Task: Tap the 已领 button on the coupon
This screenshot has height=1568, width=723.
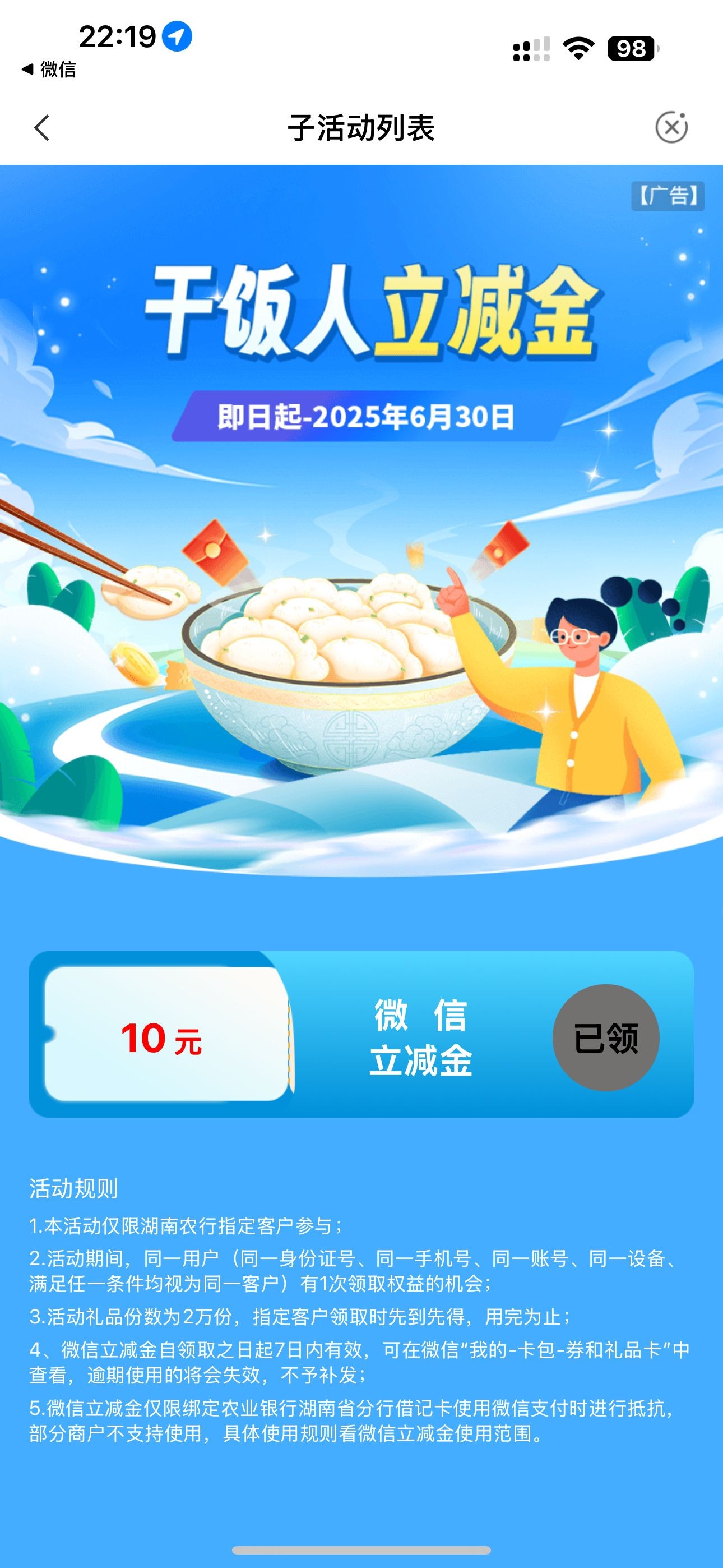Action: pos(605,1038)
